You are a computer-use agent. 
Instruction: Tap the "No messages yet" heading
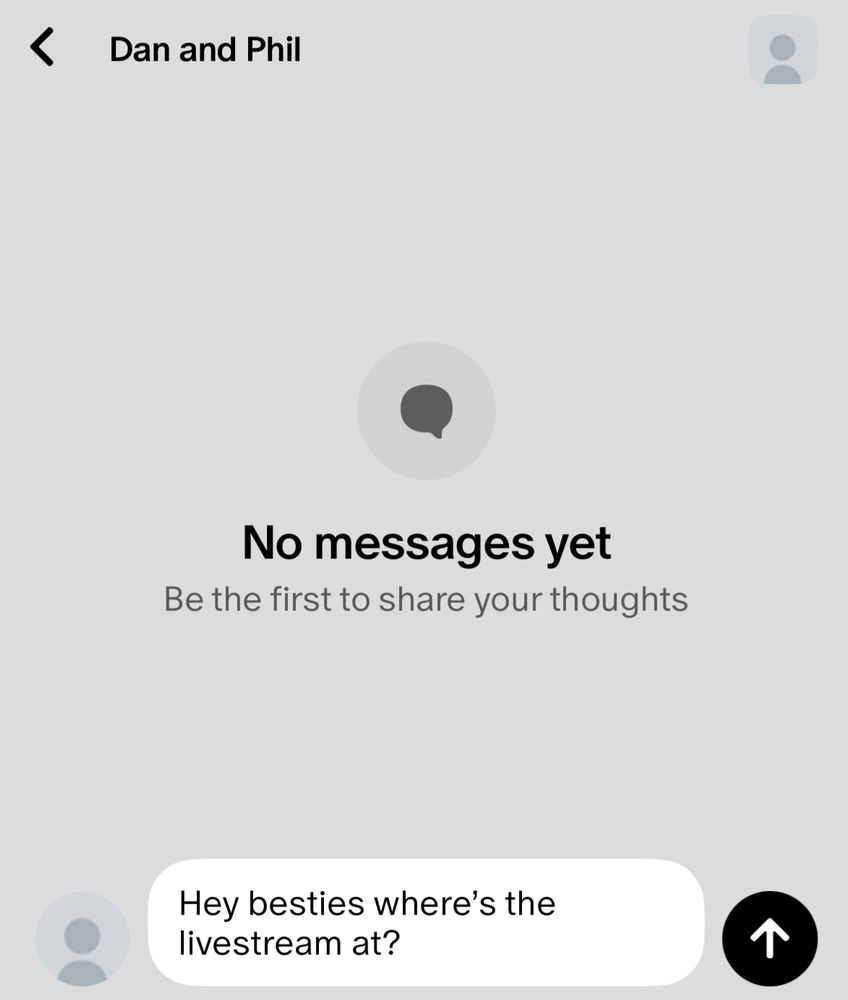coord(426,543)
